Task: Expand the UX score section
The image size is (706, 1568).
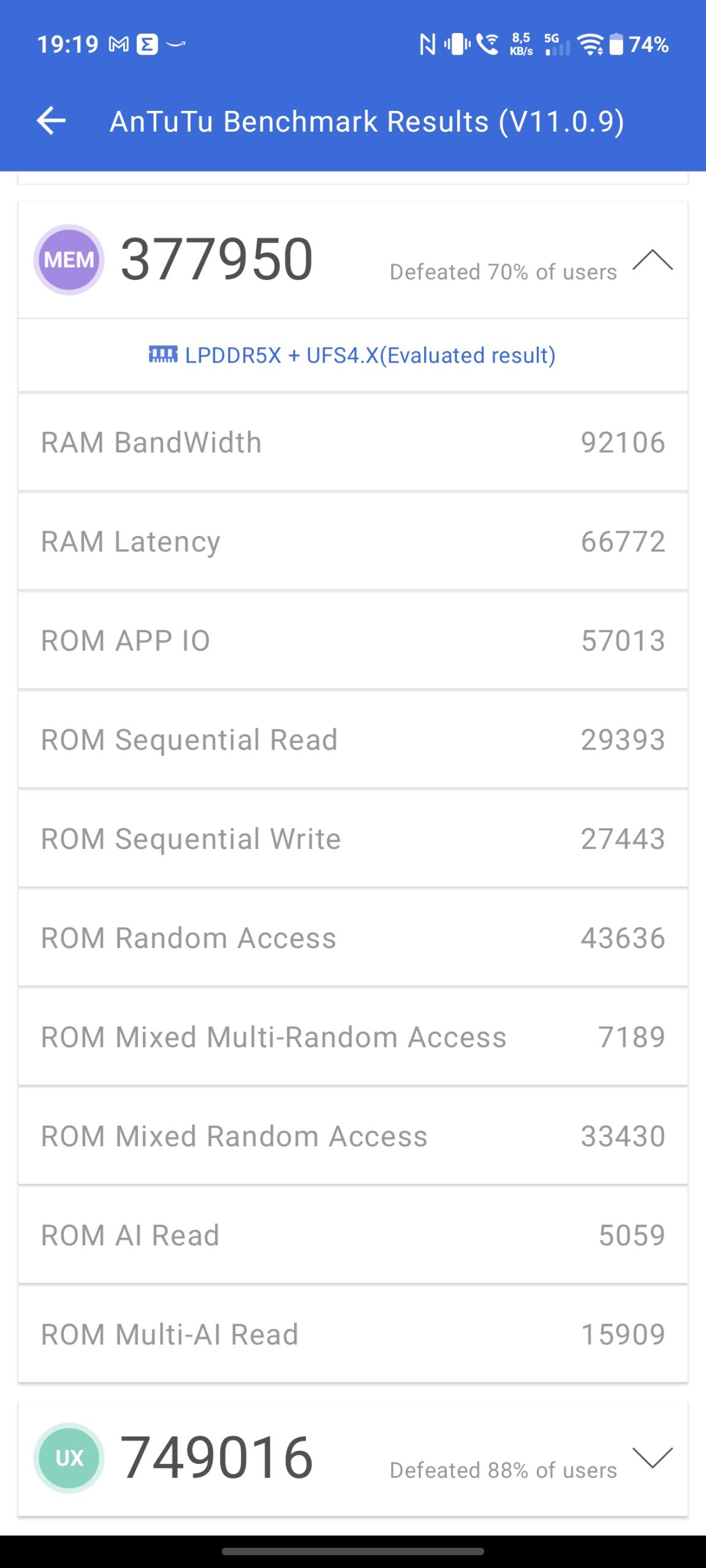Action: (652, 1458)
